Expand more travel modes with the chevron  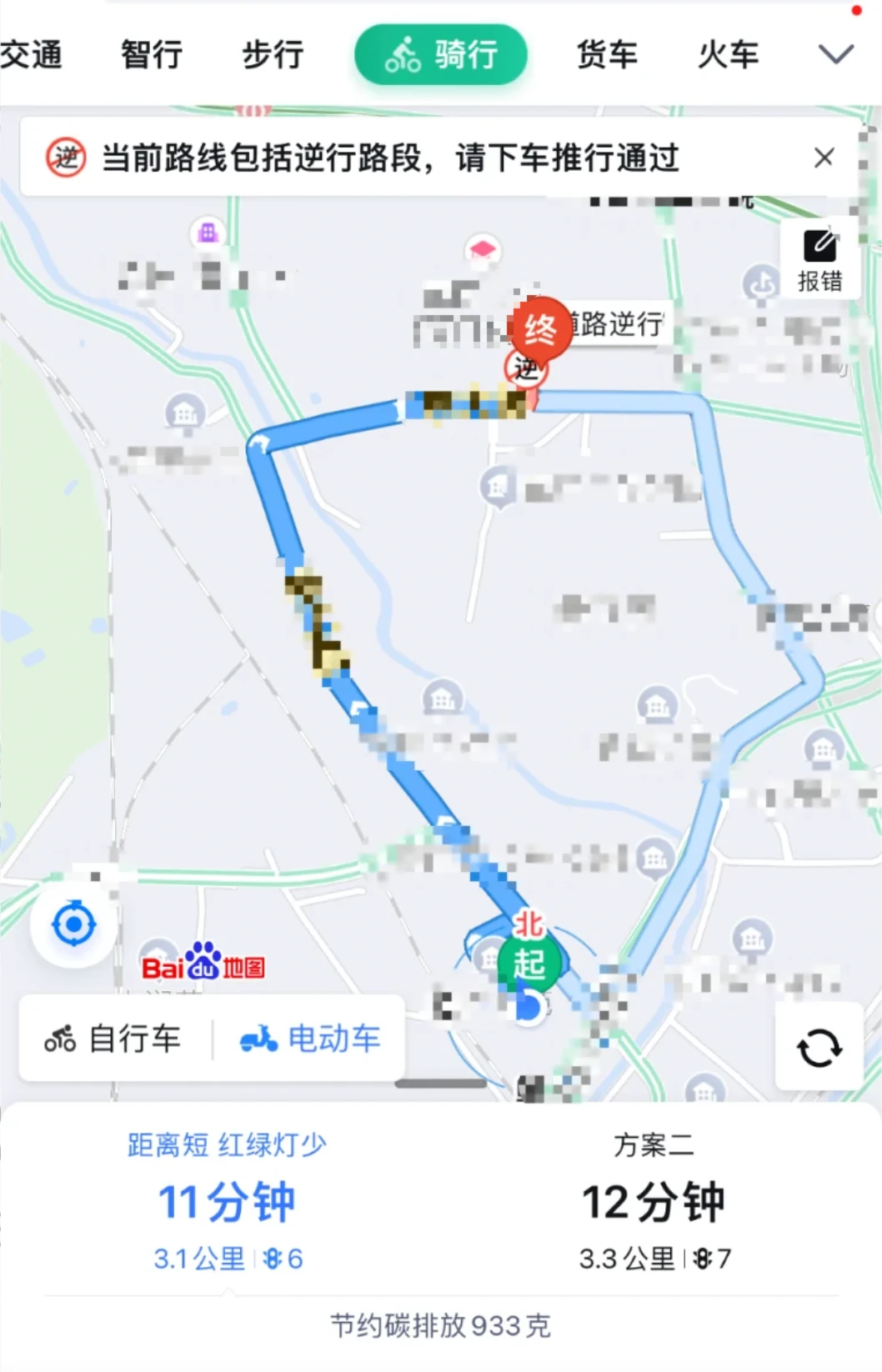(x=835, y=55)
